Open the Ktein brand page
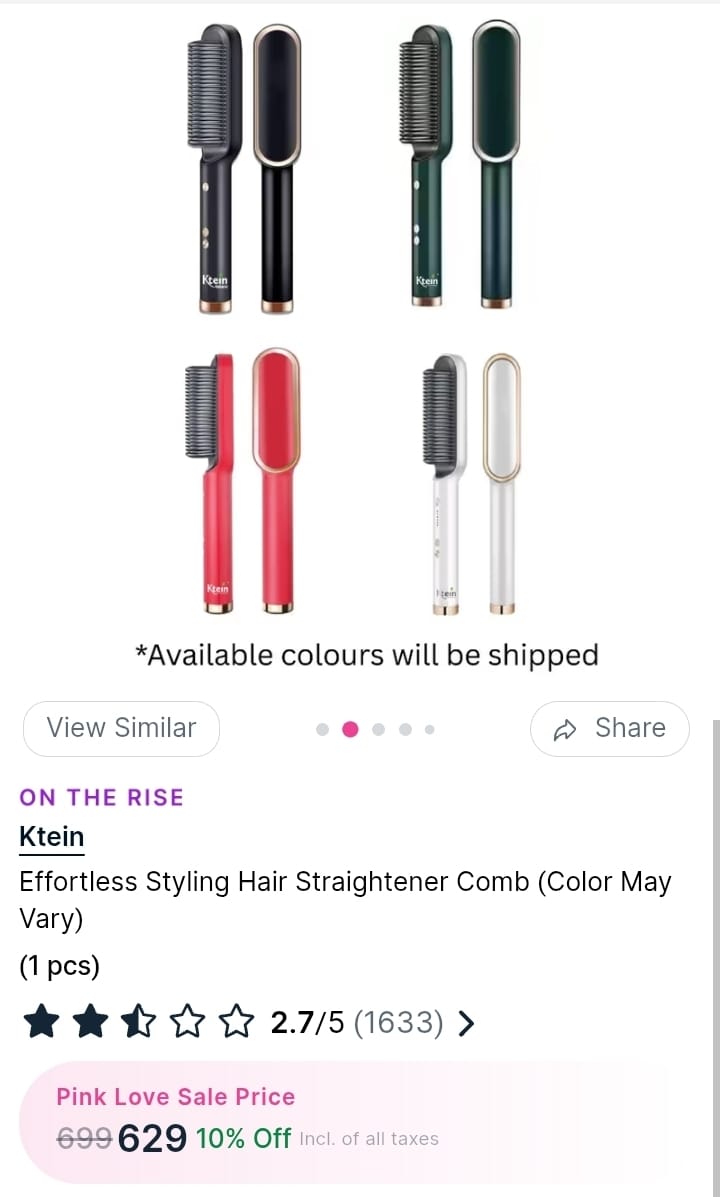This screenshot has height=1197, width=720. [50, 836]
